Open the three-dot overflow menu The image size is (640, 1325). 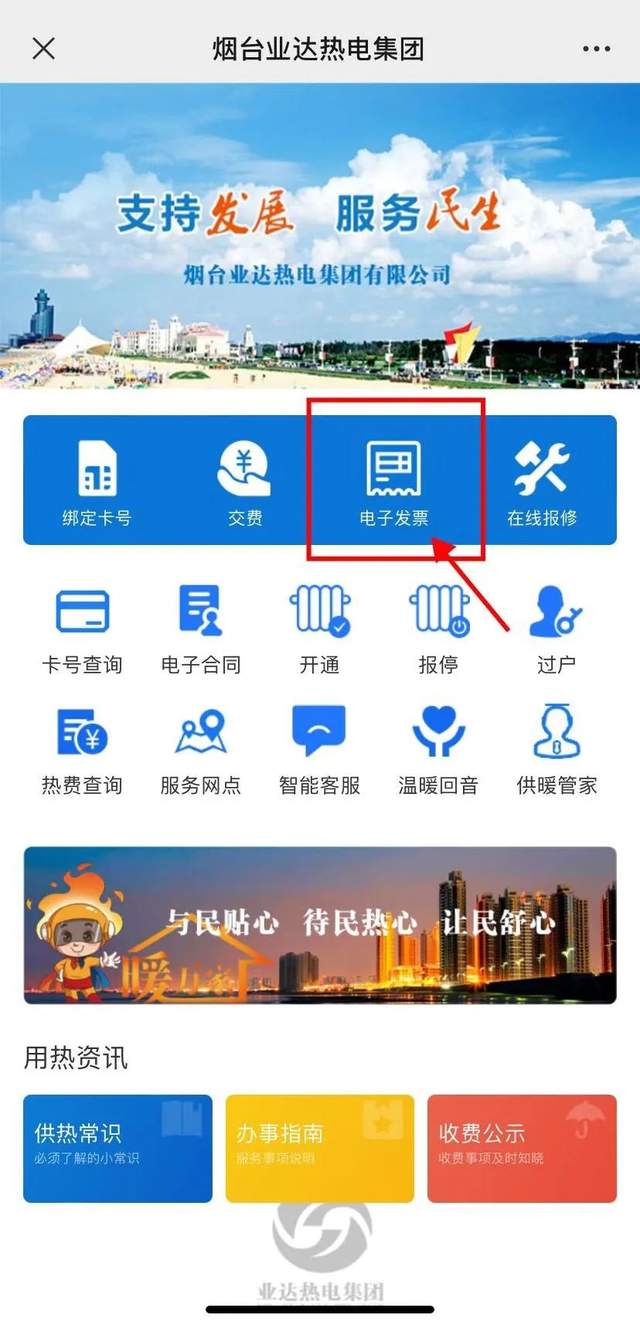[596, 48]
